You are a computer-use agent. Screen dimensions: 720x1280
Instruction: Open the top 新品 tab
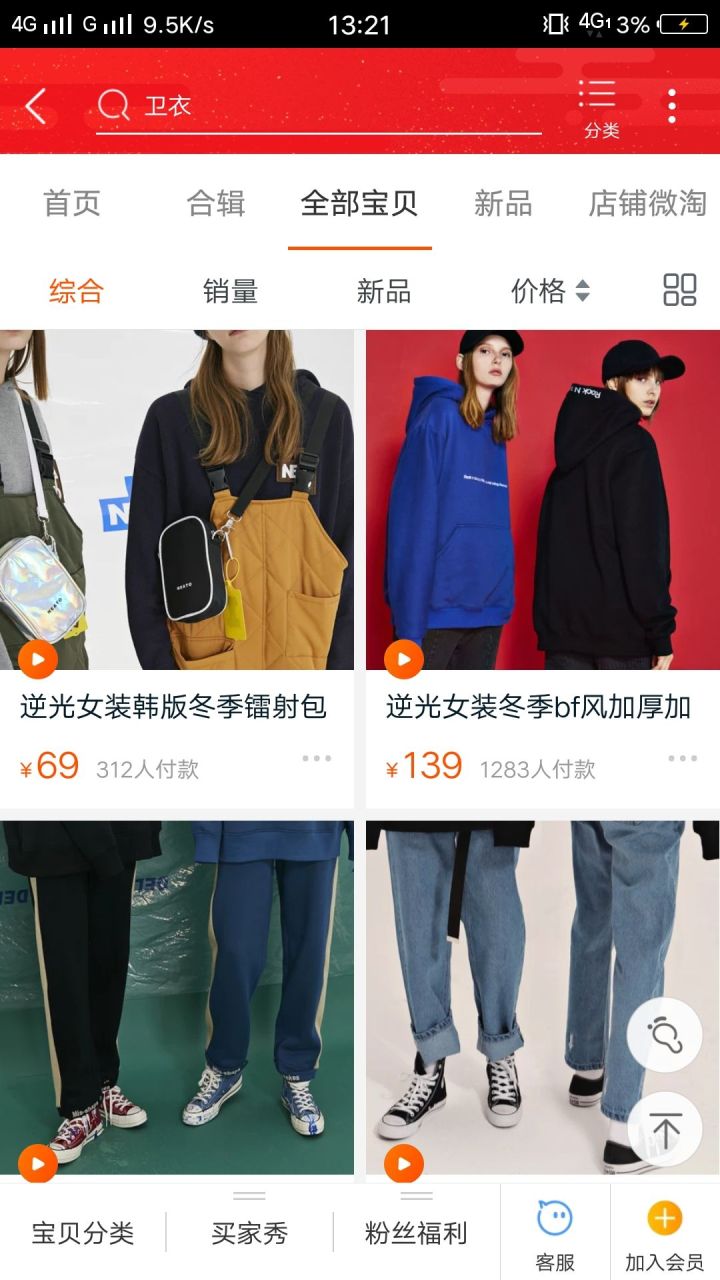[502, 203]
